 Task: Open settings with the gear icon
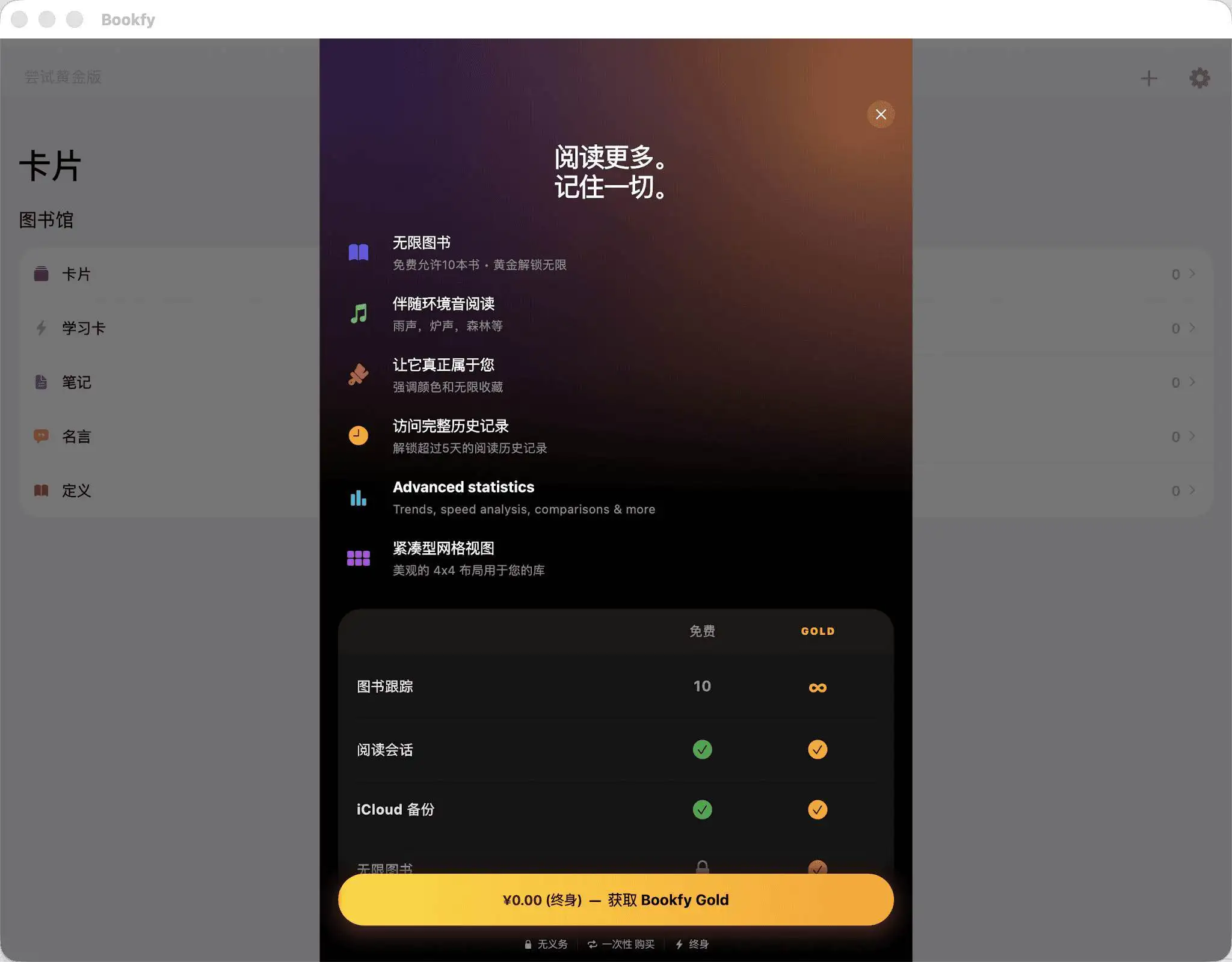tap(1200, 78)
